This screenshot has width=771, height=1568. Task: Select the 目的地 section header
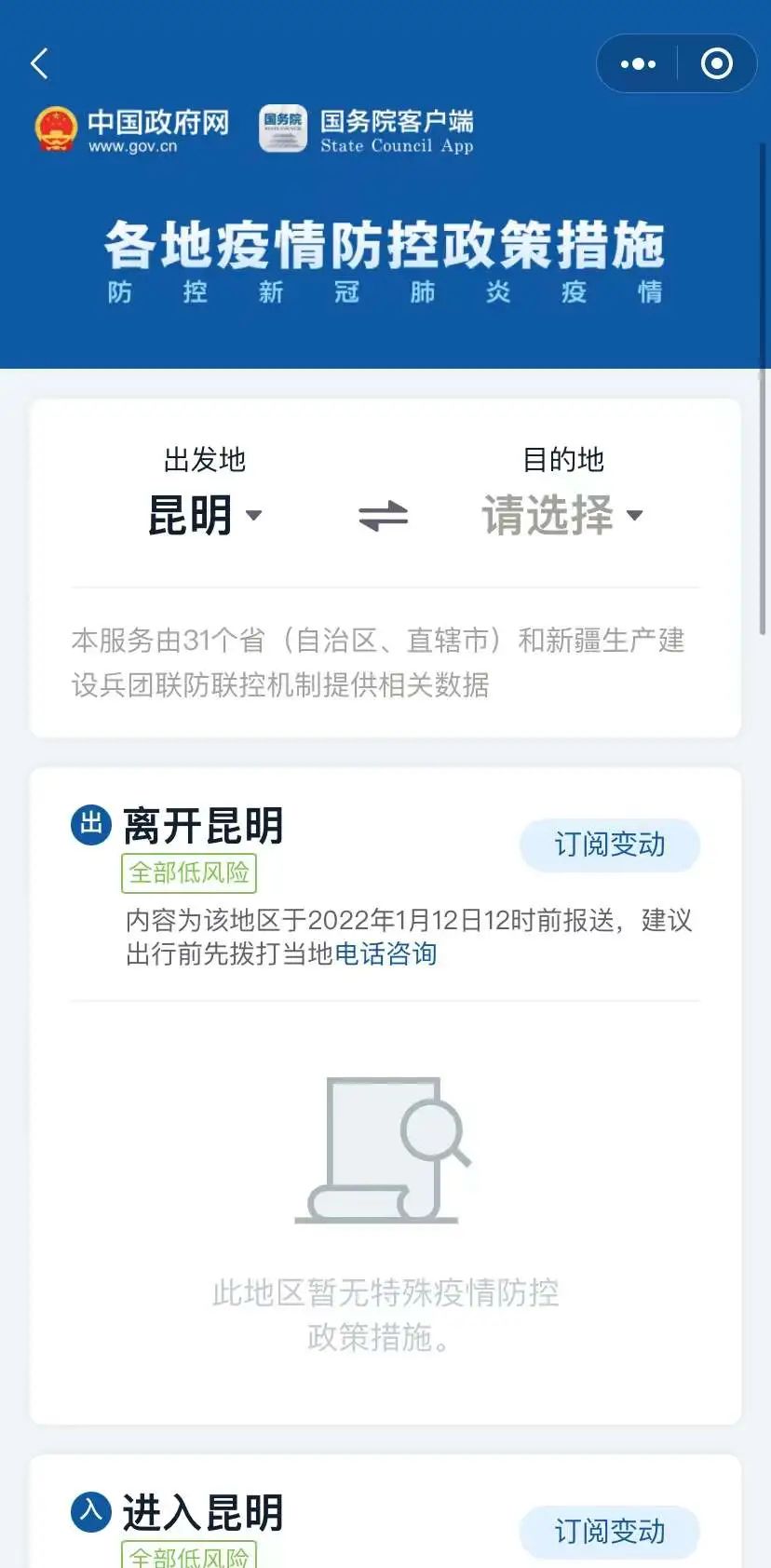point(564,459)
